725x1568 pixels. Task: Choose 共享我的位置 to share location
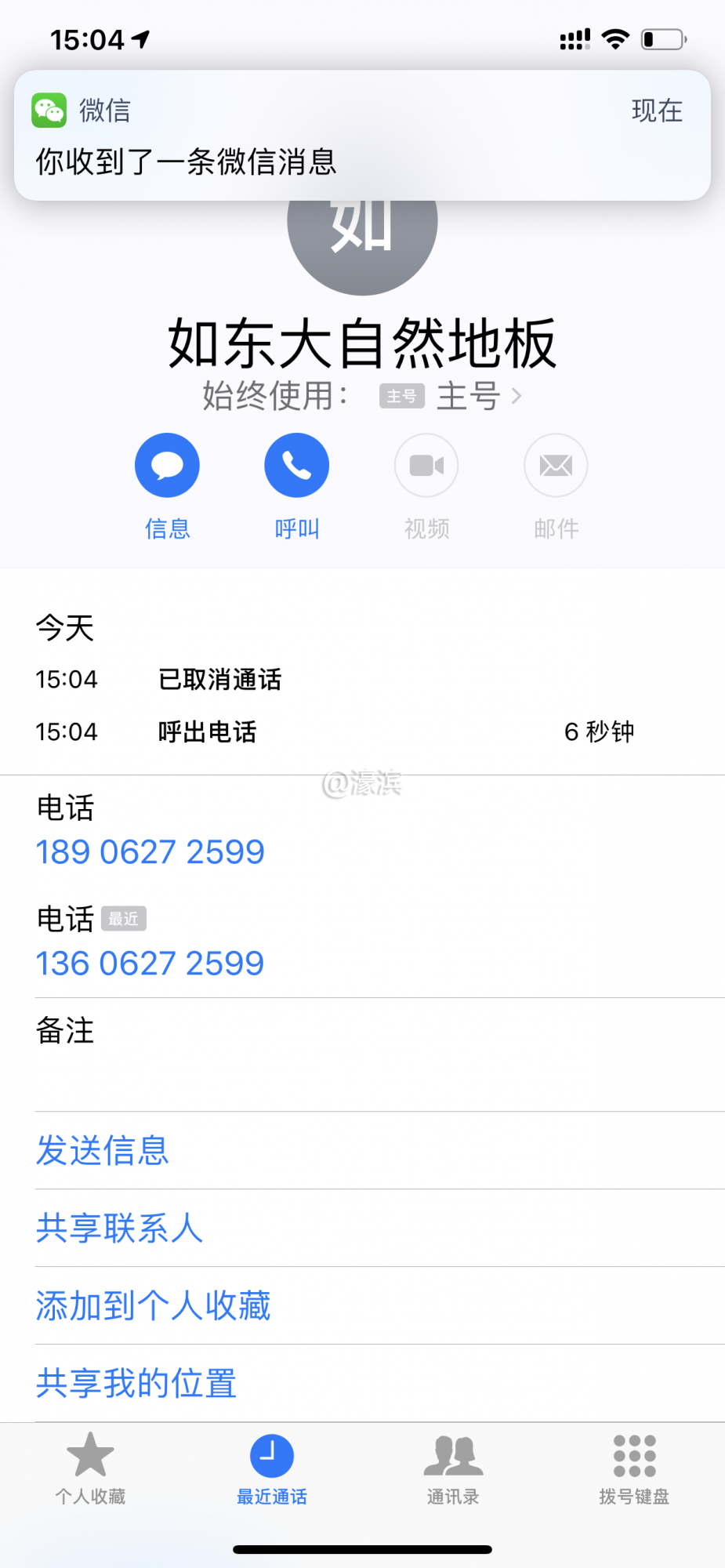(x=136, y=1383)
